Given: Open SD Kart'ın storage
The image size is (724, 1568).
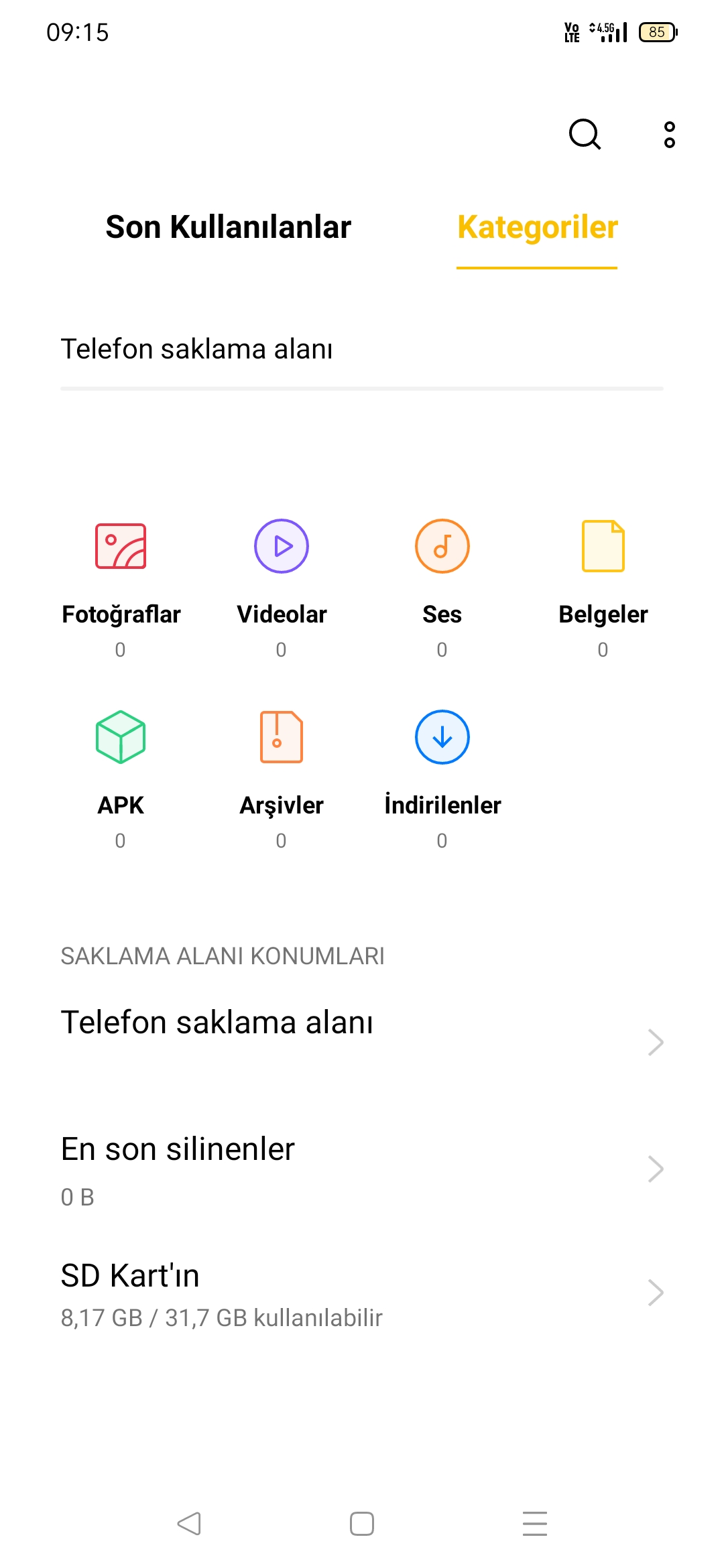Looking at the screenshot, I should [x=362, y=1293].
